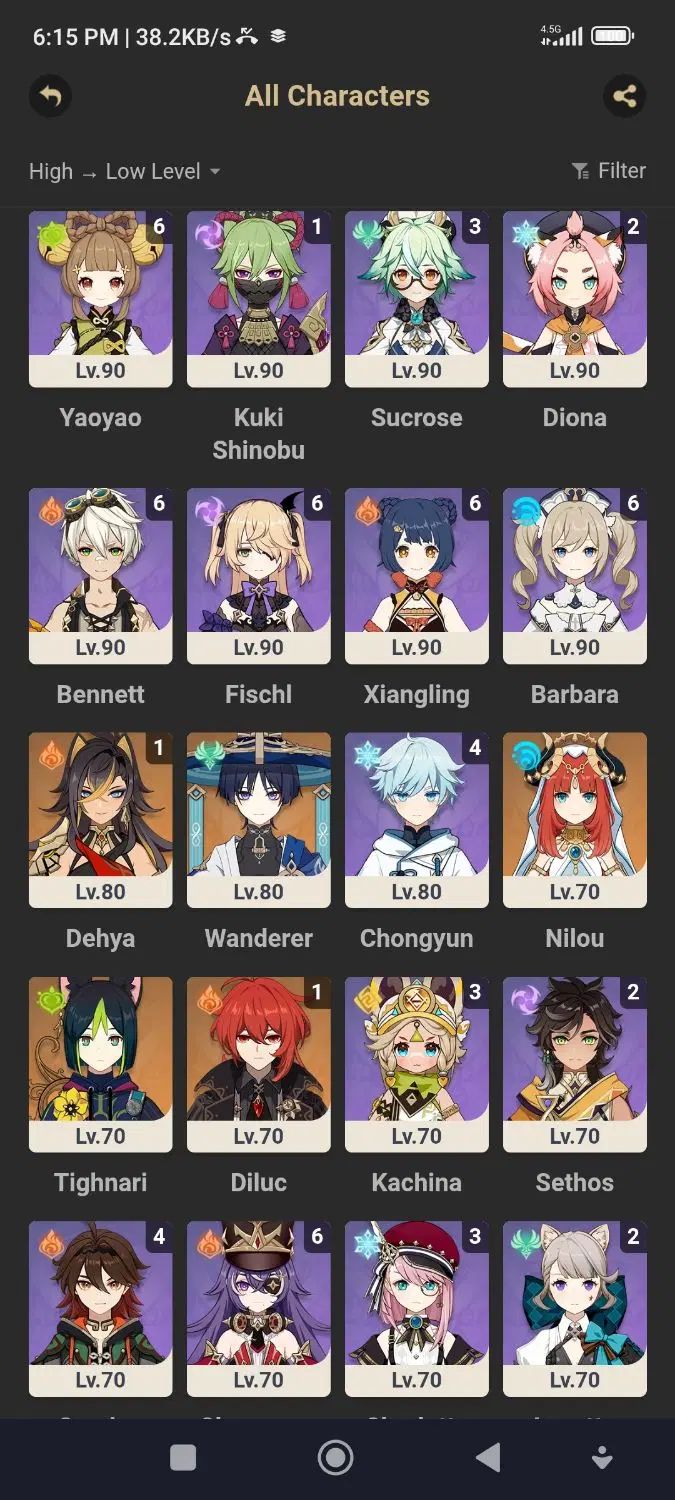Screen dimensions: 675x1500
Task: Select the Kuki Shinobu character card
Action: coord(258,299)
